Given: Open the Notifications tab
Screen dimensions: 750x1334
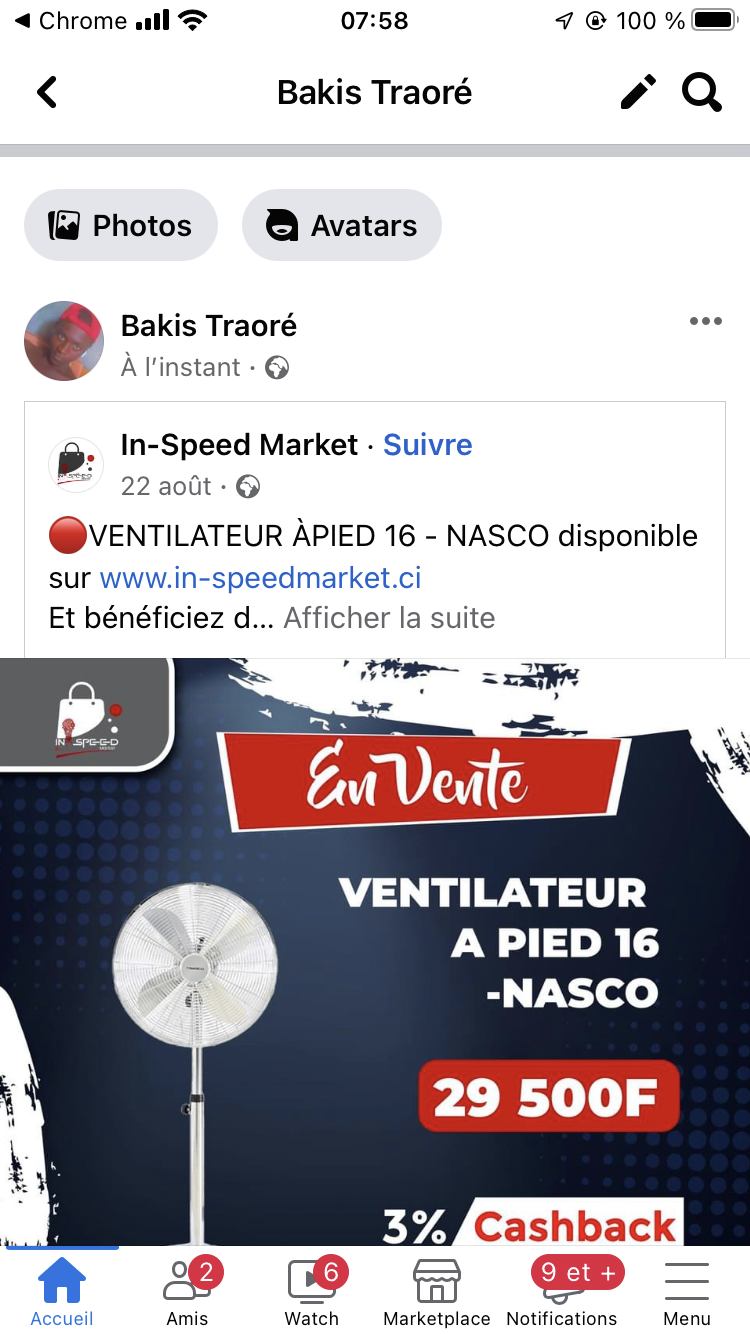Looking at the screenshot, I should coord(562,1291).
